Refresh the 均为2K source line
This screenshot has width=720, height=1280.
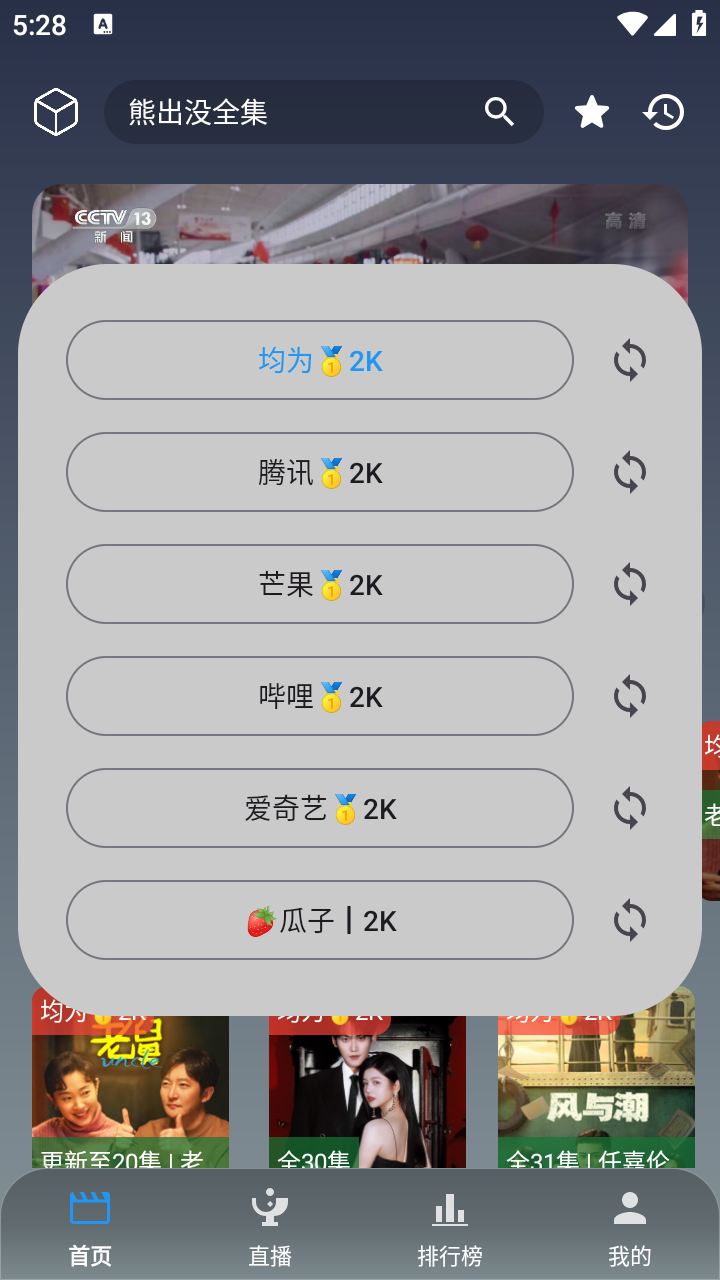point(629,360)
